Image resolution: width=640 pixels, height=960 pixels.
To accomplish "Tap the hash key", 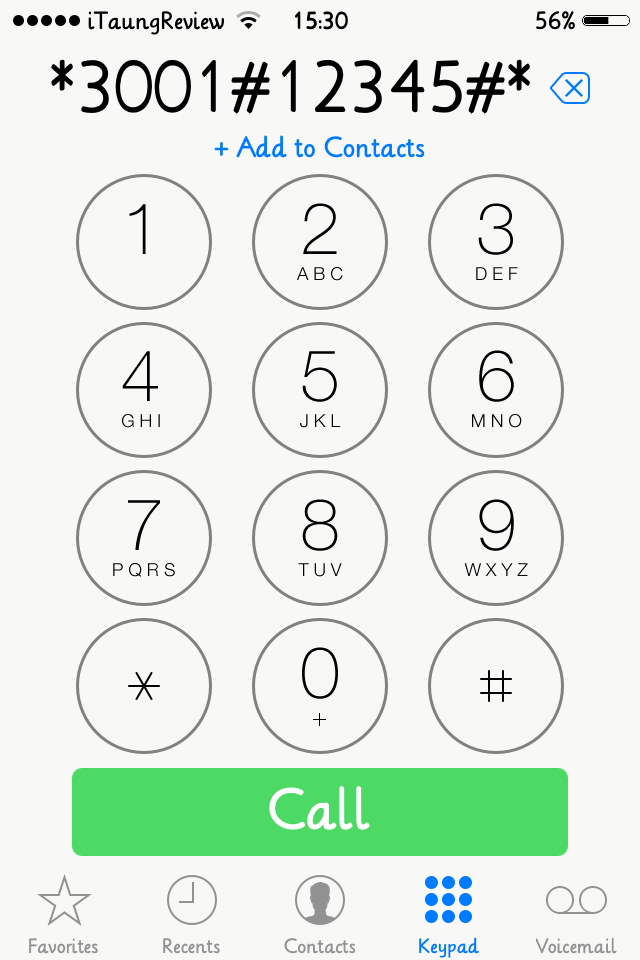I will [496, 685].
